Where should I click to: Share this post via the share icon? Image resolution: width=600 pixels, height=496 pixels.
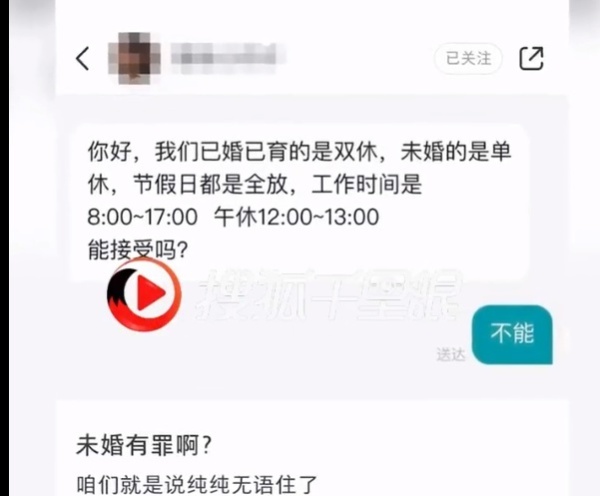click(531, 58)
